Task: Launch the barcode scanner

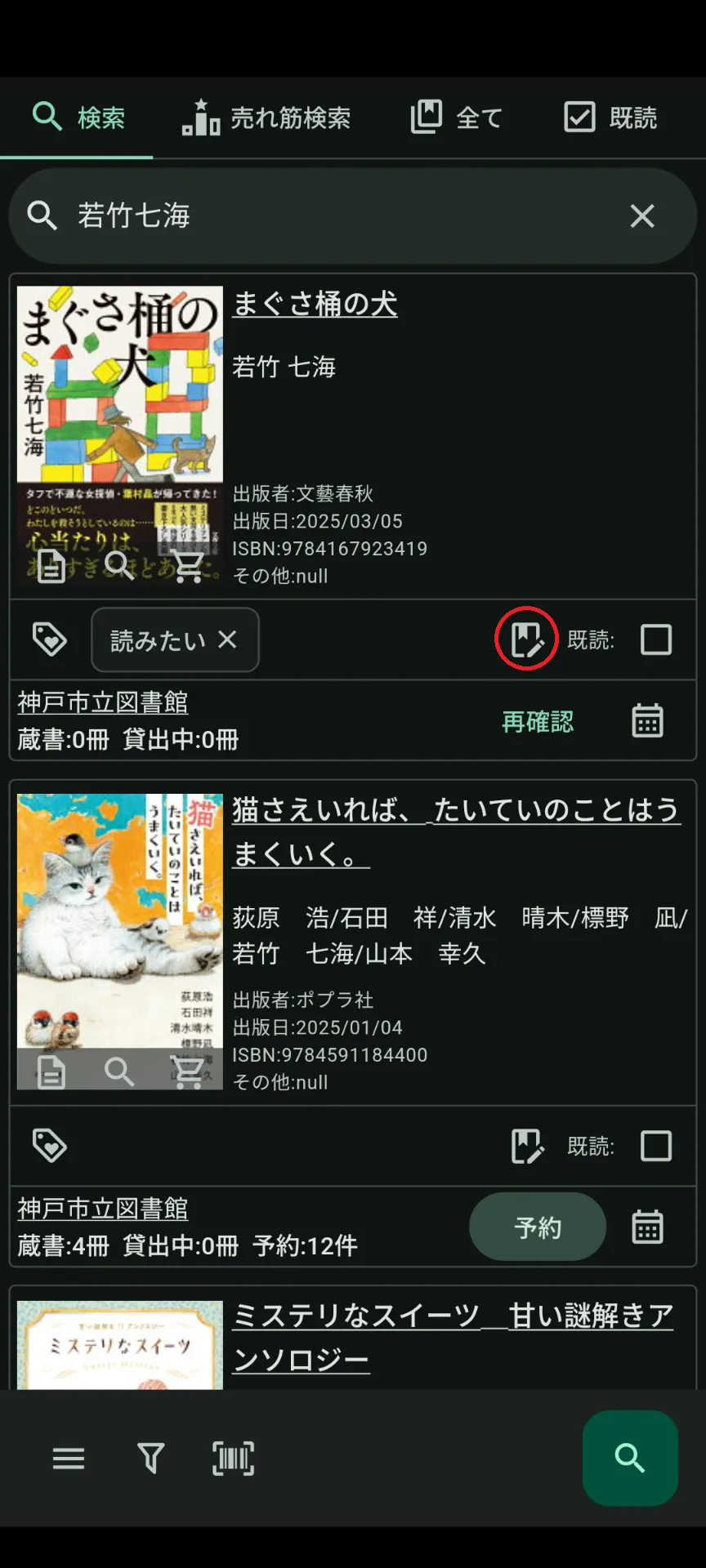Action: click(234, 1459)
